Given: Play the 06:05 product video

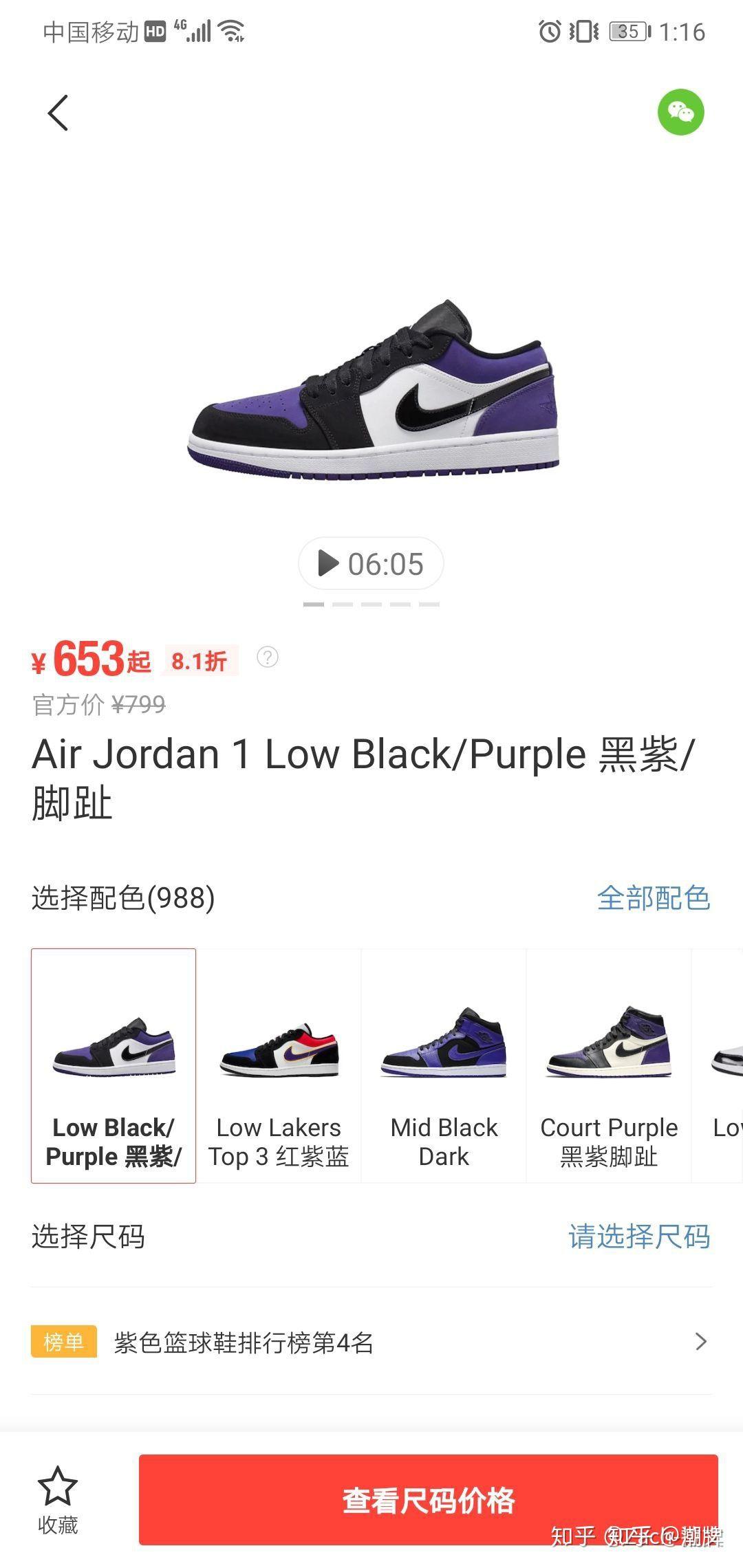Looking at the screenshot, I should click(371, 564).
